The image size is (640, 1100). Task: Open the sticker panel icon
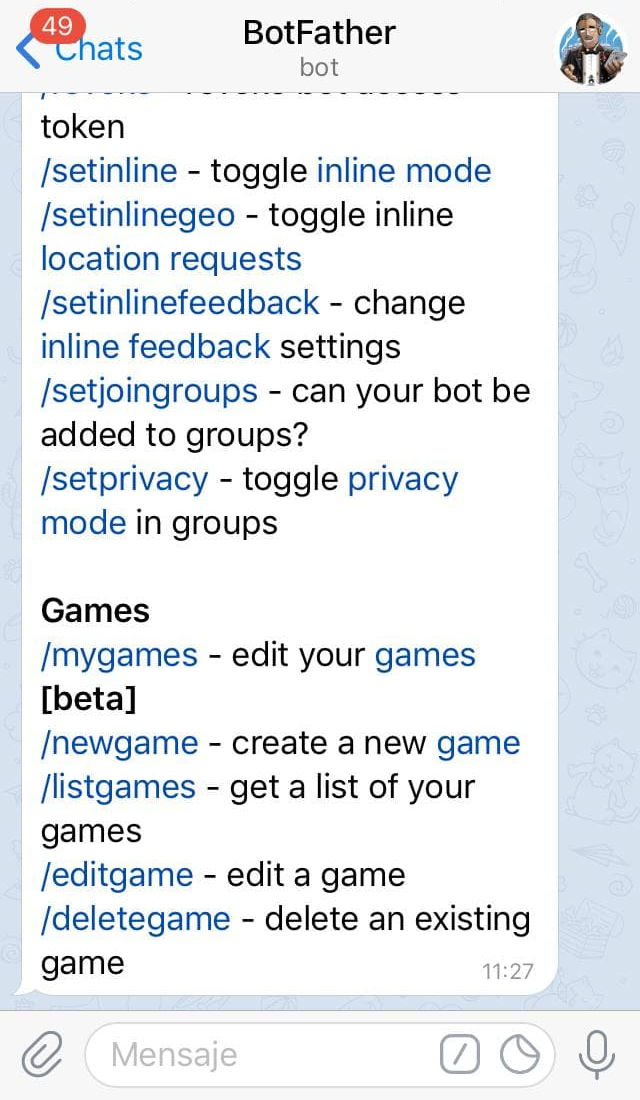pos(520,1054)
